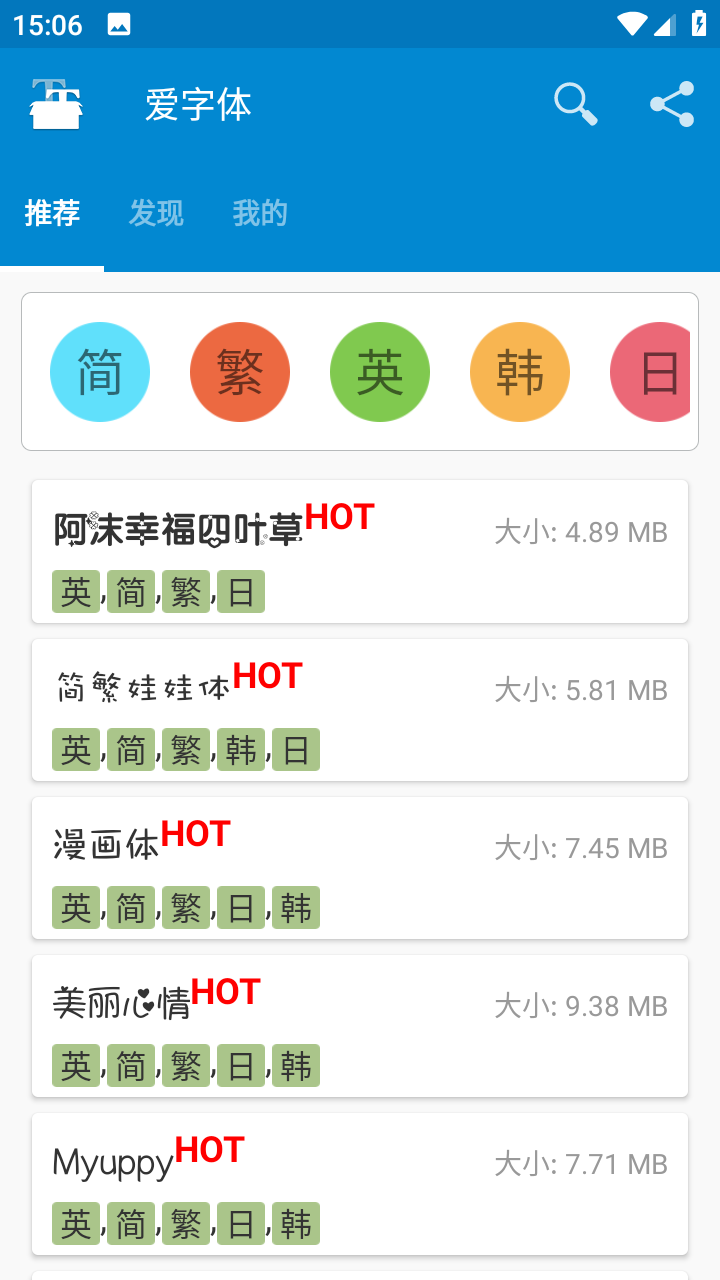Image resolution: width=720 pixels, height=1280 pixels.
Task: Open the 美丽心情 font card
Action: (360, 1025)
